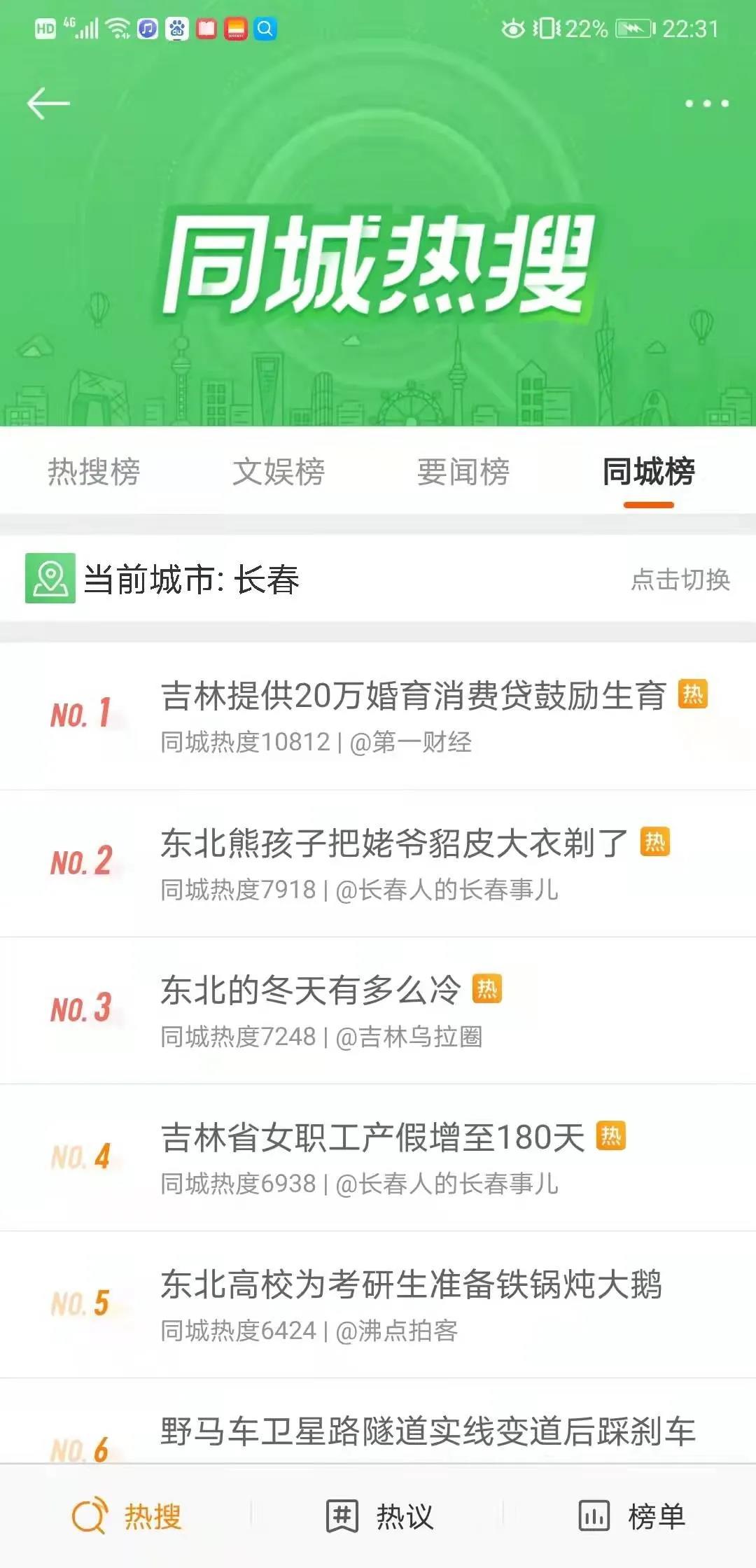Open No.1 吉林提供20万婚育消费贷鼓励生育
This screenshot has width=756, height=1568.
click(413, 696)
